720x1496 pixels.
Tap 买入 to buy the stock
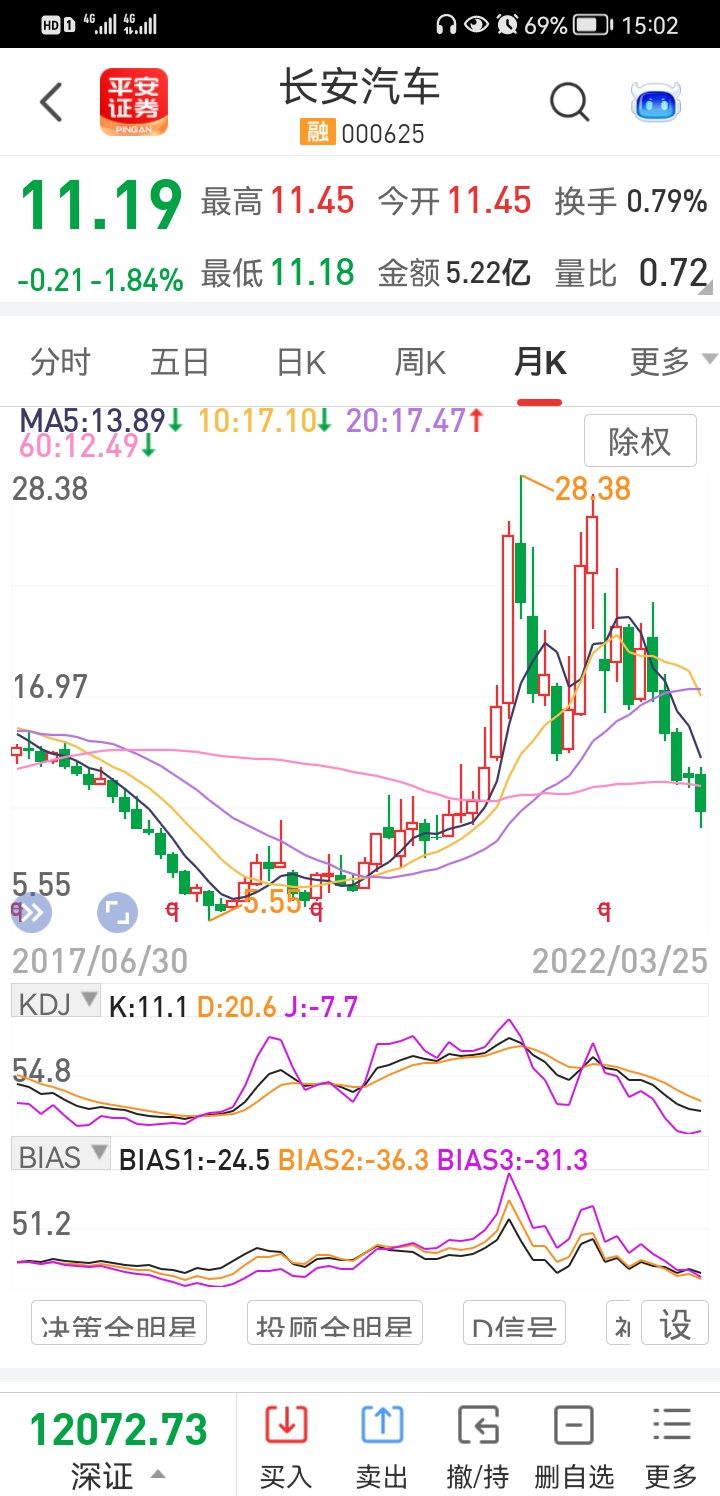[286, 1444]
